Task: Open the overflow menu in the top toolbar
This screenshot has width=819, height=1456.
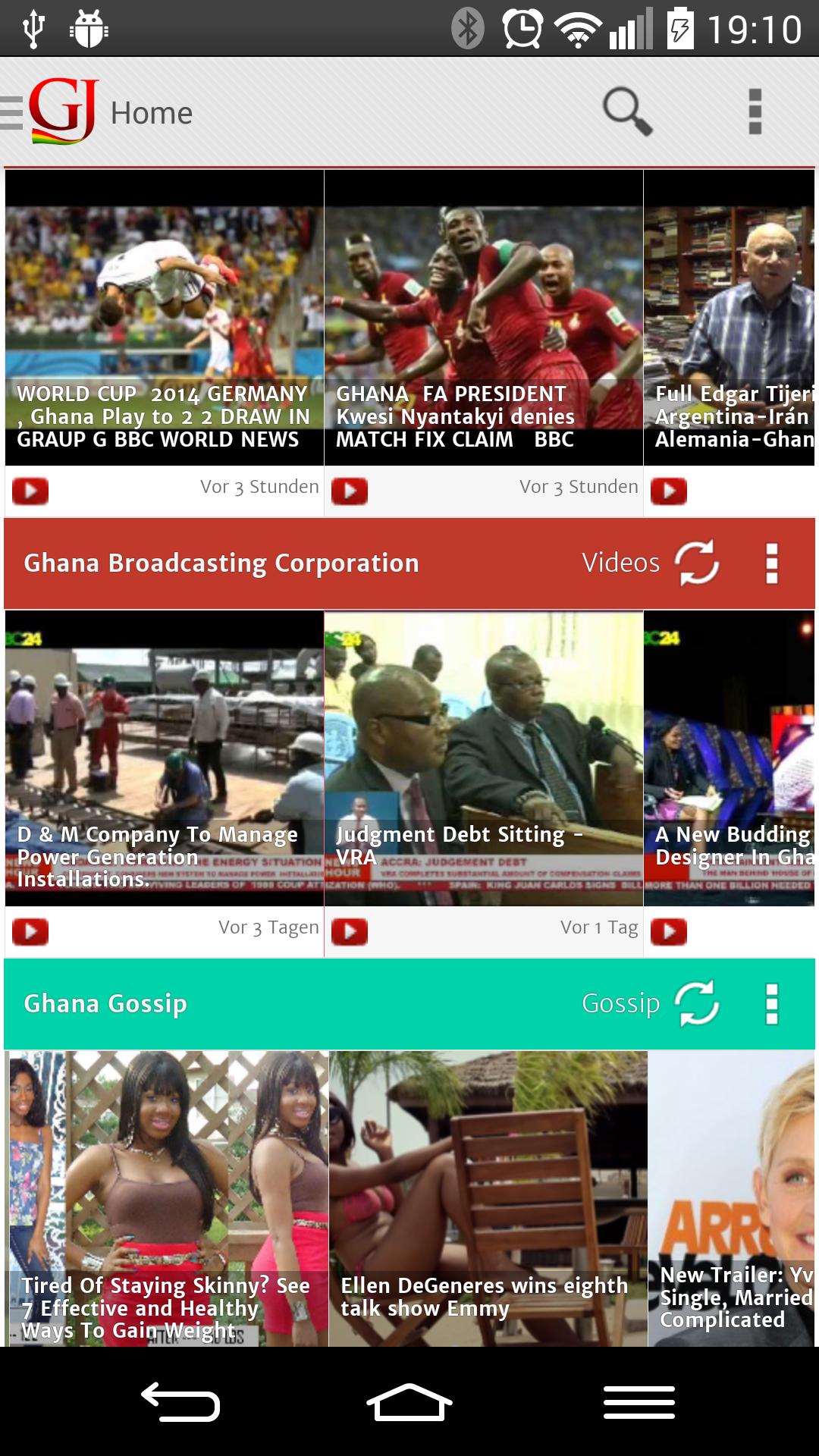Action: [x=755, y=111]
